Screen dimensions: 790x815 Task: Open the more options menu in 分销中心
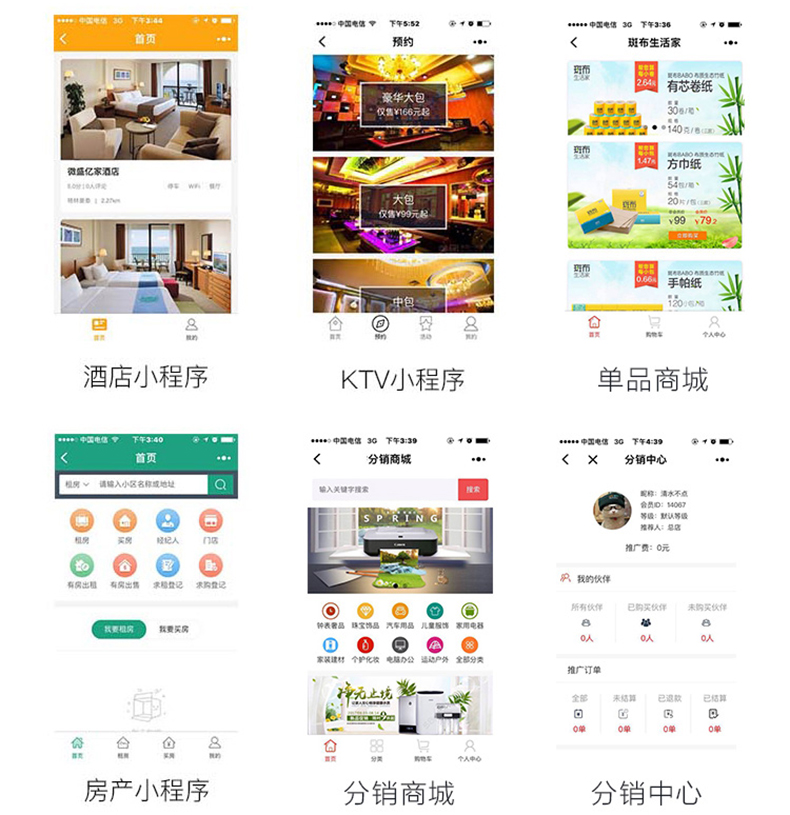coord(721,460)
